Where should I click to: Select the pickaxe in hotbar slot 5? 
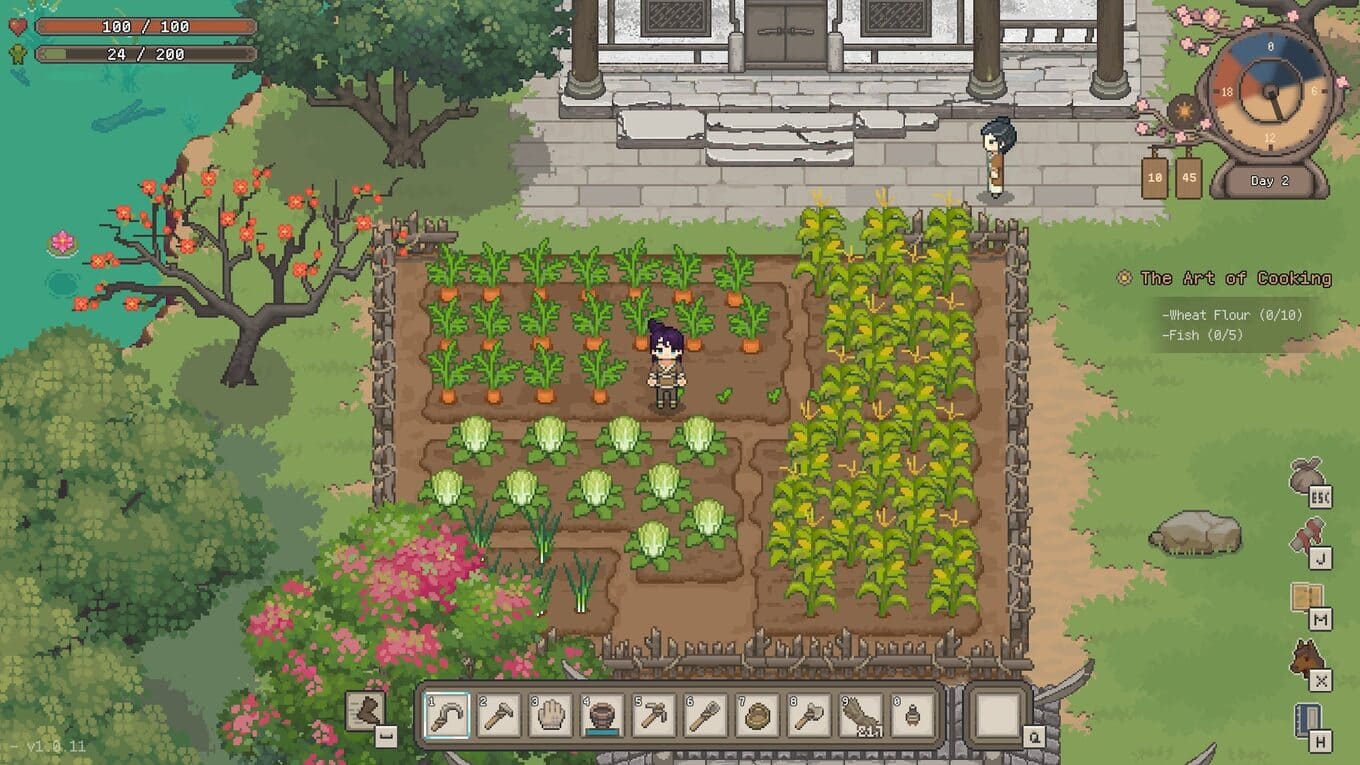coord(654,716)
